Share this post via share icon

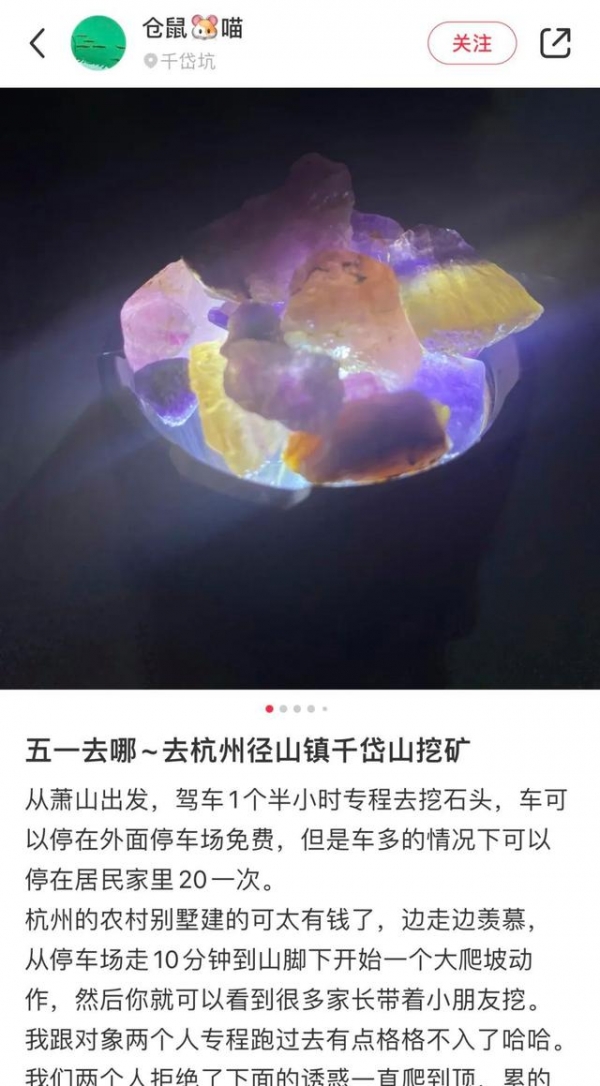555,43
